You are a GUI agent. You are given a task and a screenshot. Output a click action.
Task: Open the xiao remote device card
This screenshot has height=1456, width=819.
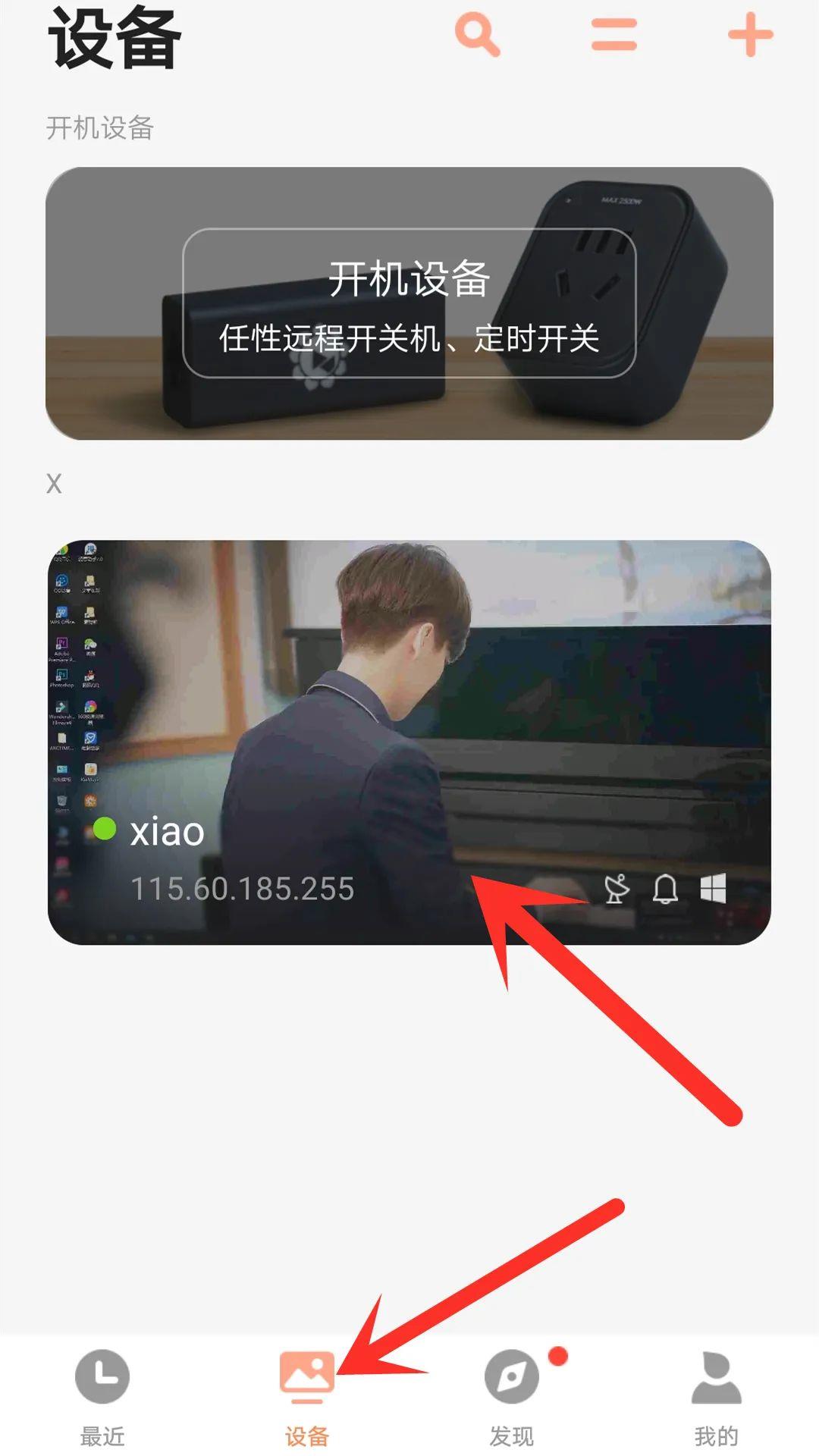click(x=409, y=742)
